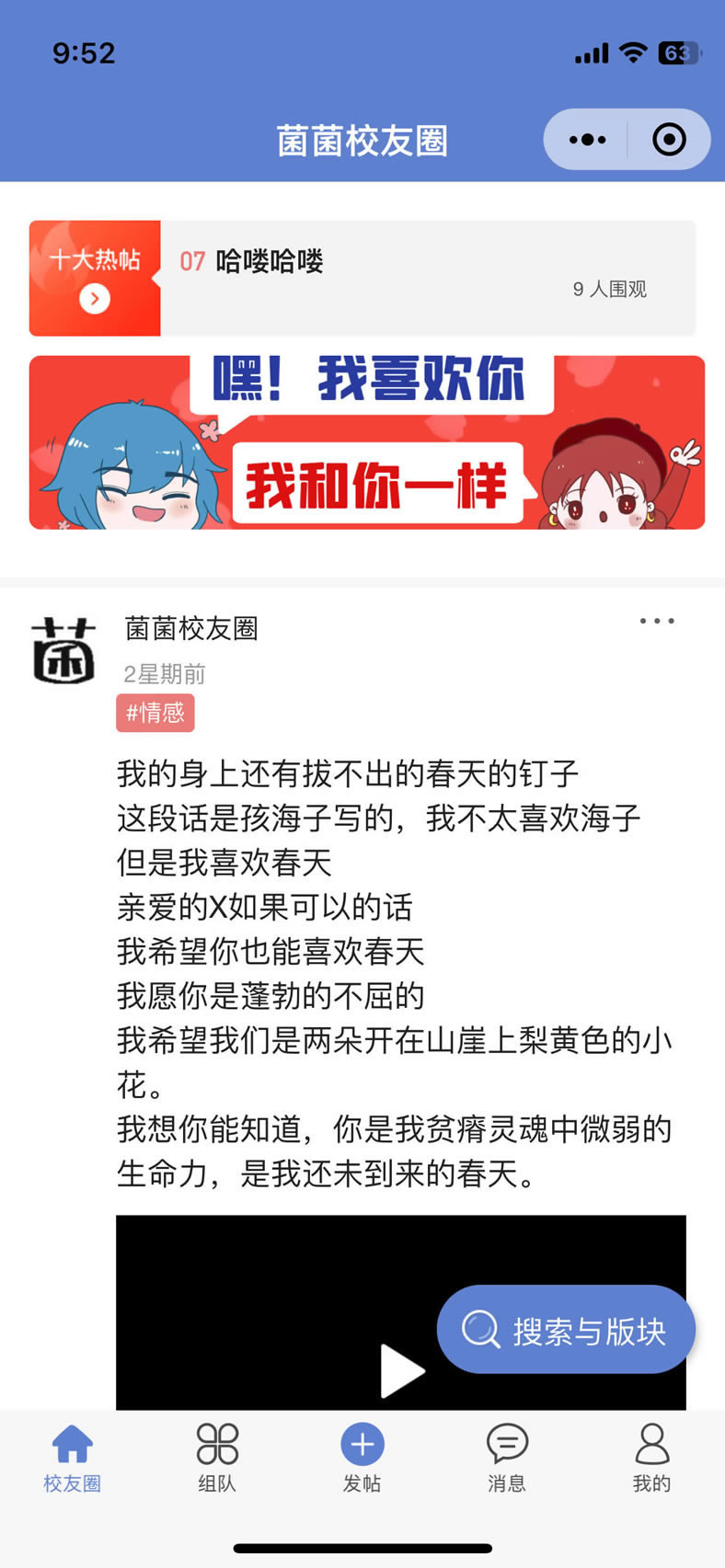The width and height of the screenshot is (725, 1568).
Task: Open the 十大热帖 hot posts list
Action: (x=95, y=278)
